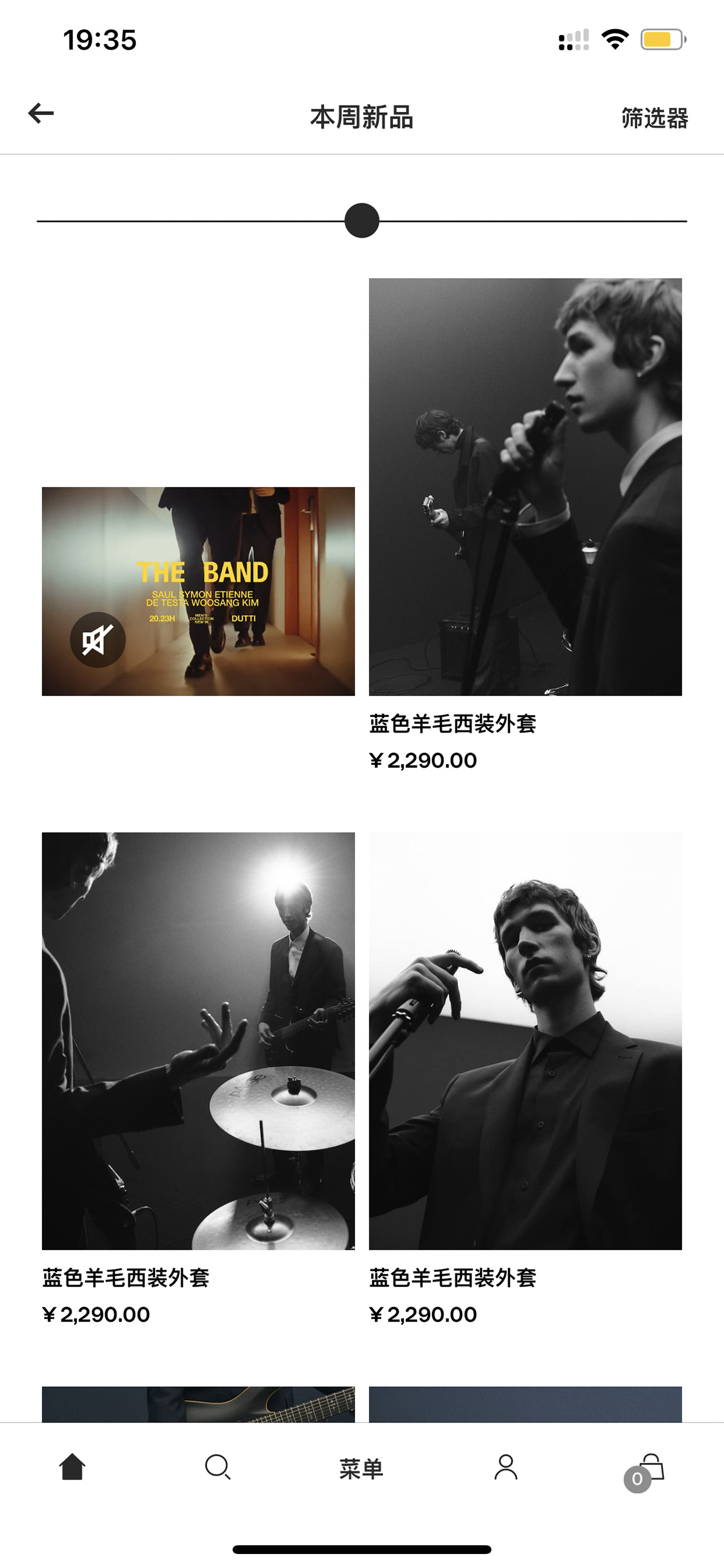Go back using the arrow icon

tap(41, 113)
